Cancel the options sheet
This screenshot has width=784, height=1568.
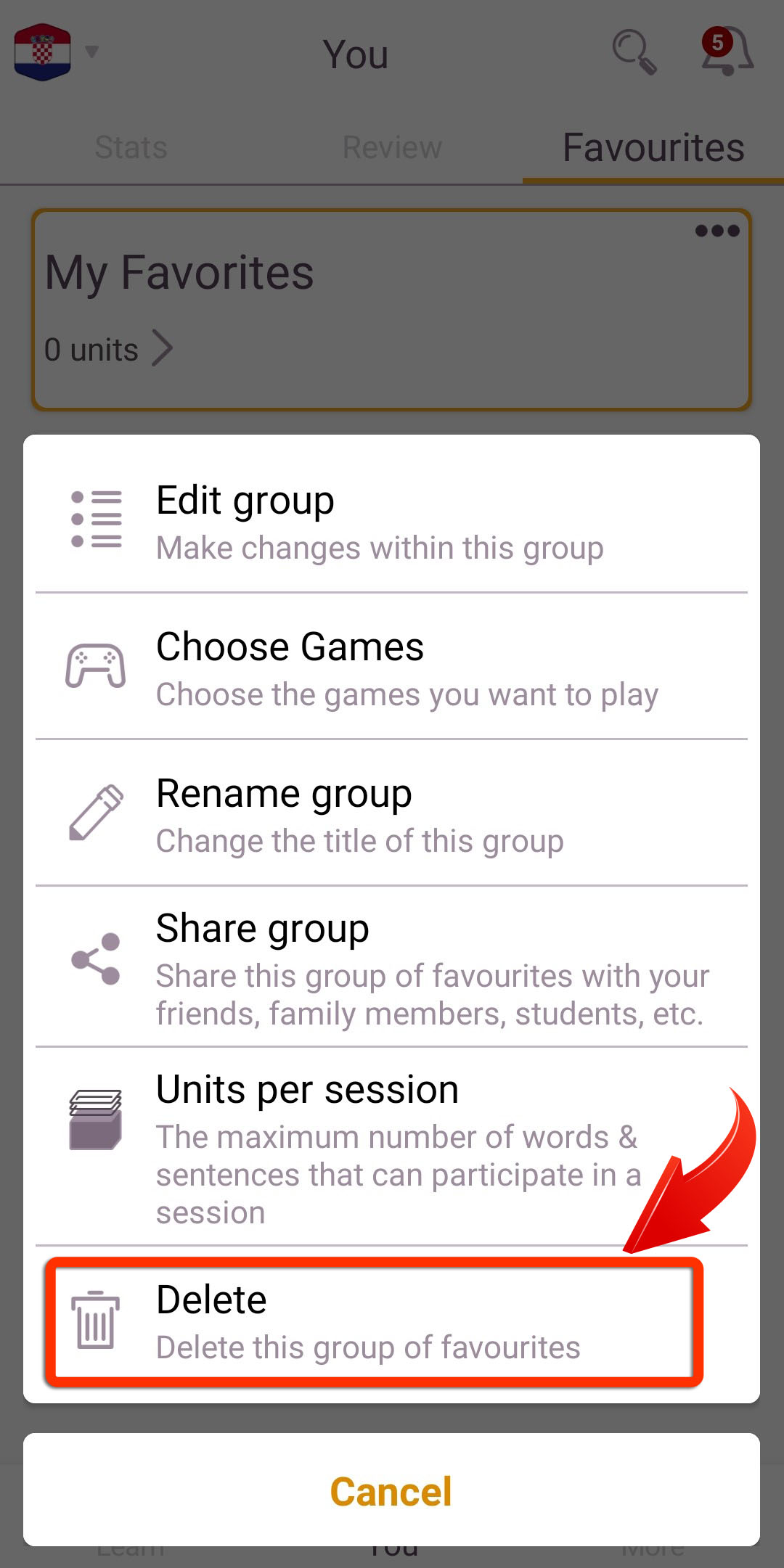391,1491
